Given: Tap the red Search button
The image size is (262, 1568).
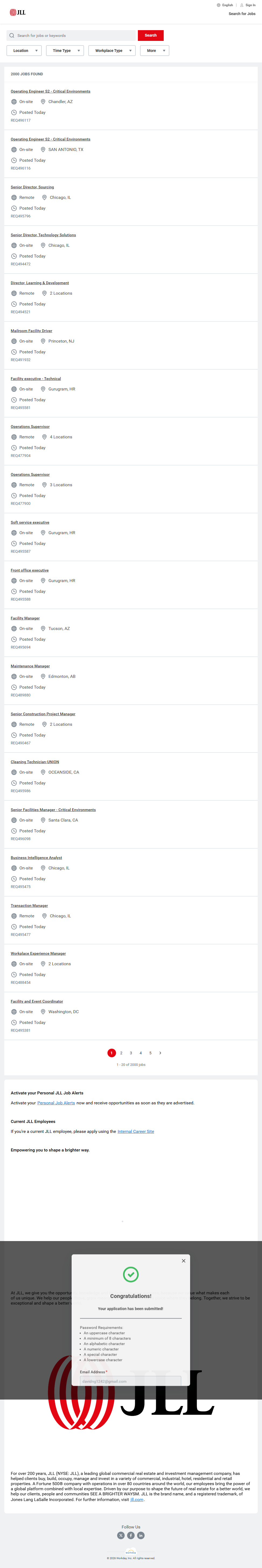Looking at the screenshot, I should click(151, 35).
